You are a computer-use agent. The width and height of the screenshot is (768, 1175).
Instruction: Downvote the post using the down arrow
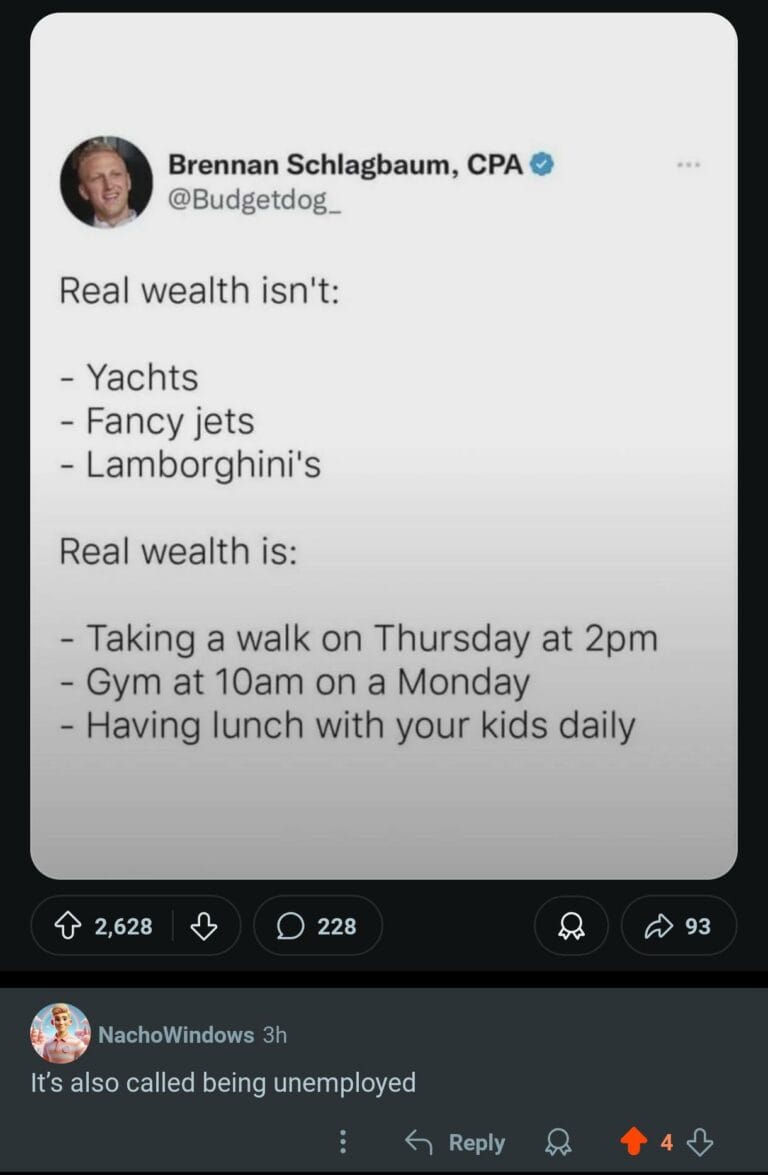point(205,926)
